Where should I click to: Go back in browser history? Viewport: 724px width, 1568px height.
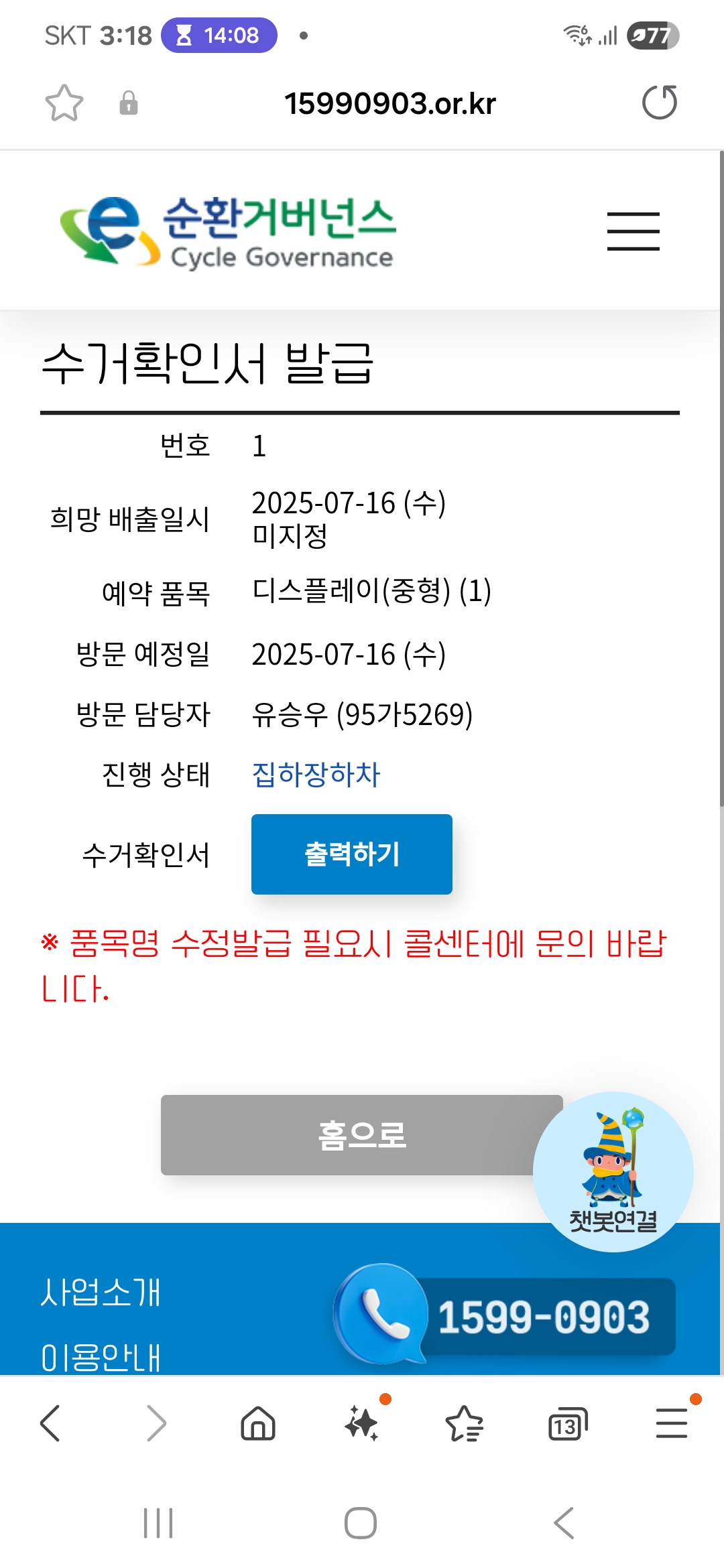[51, 1423]
